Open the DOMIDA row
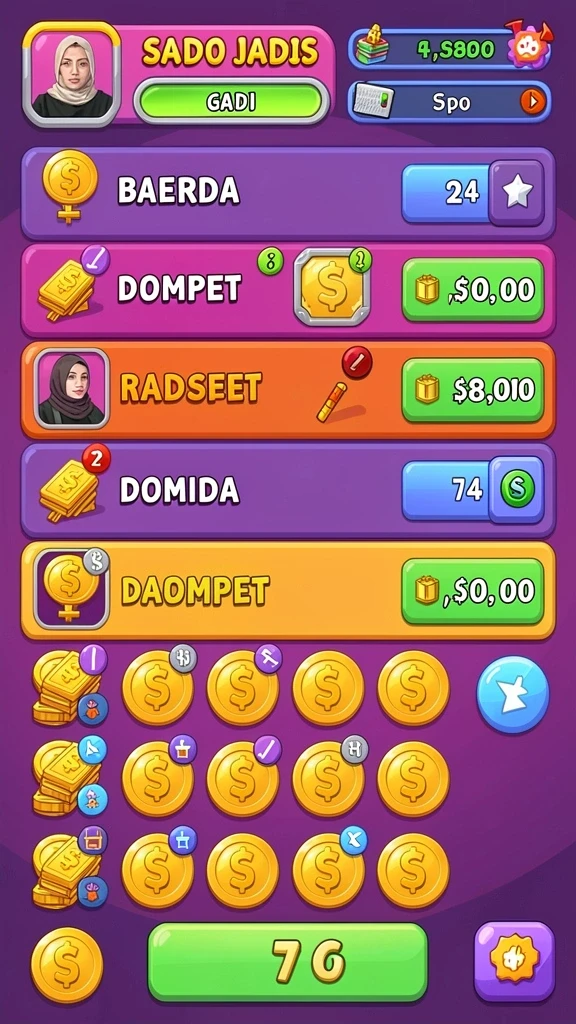Viewport: 576px width, 1024px height. [288, 490]
